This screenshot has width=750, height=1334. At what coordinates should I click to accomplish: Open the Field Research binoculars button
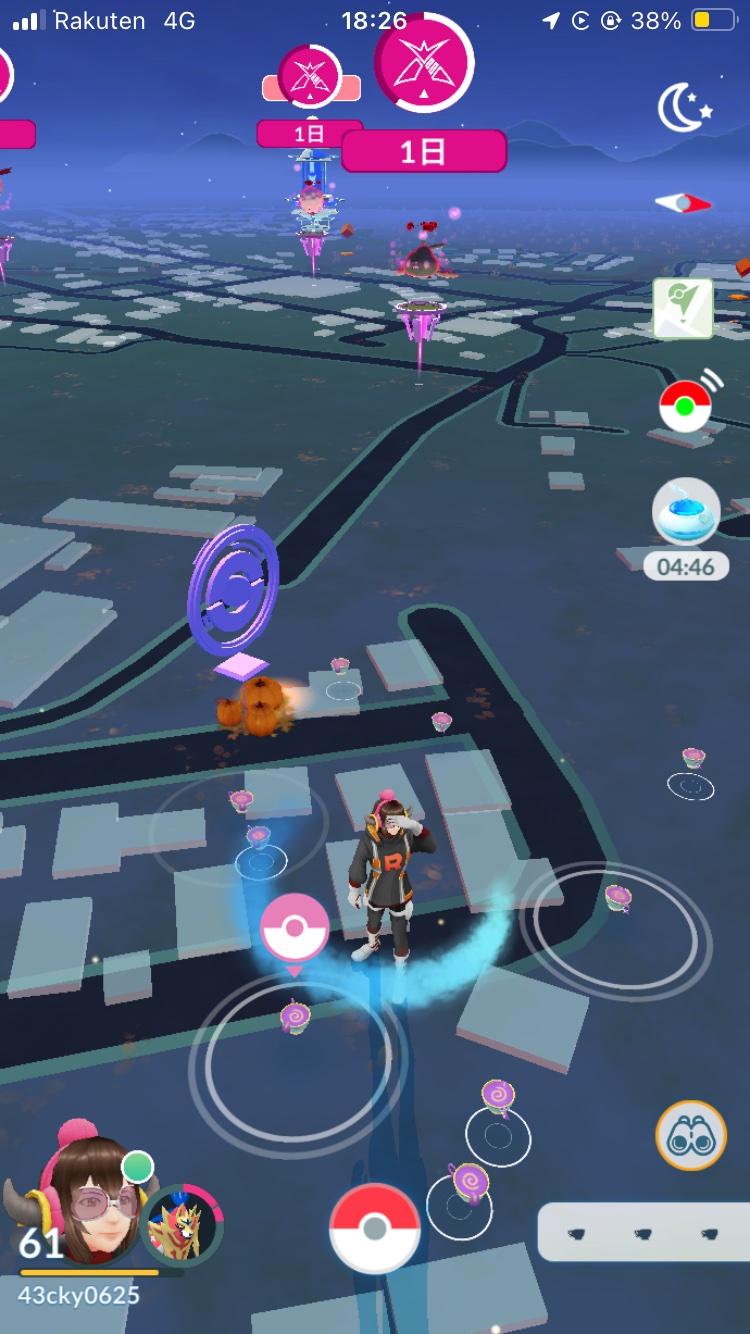[690, 1135]
